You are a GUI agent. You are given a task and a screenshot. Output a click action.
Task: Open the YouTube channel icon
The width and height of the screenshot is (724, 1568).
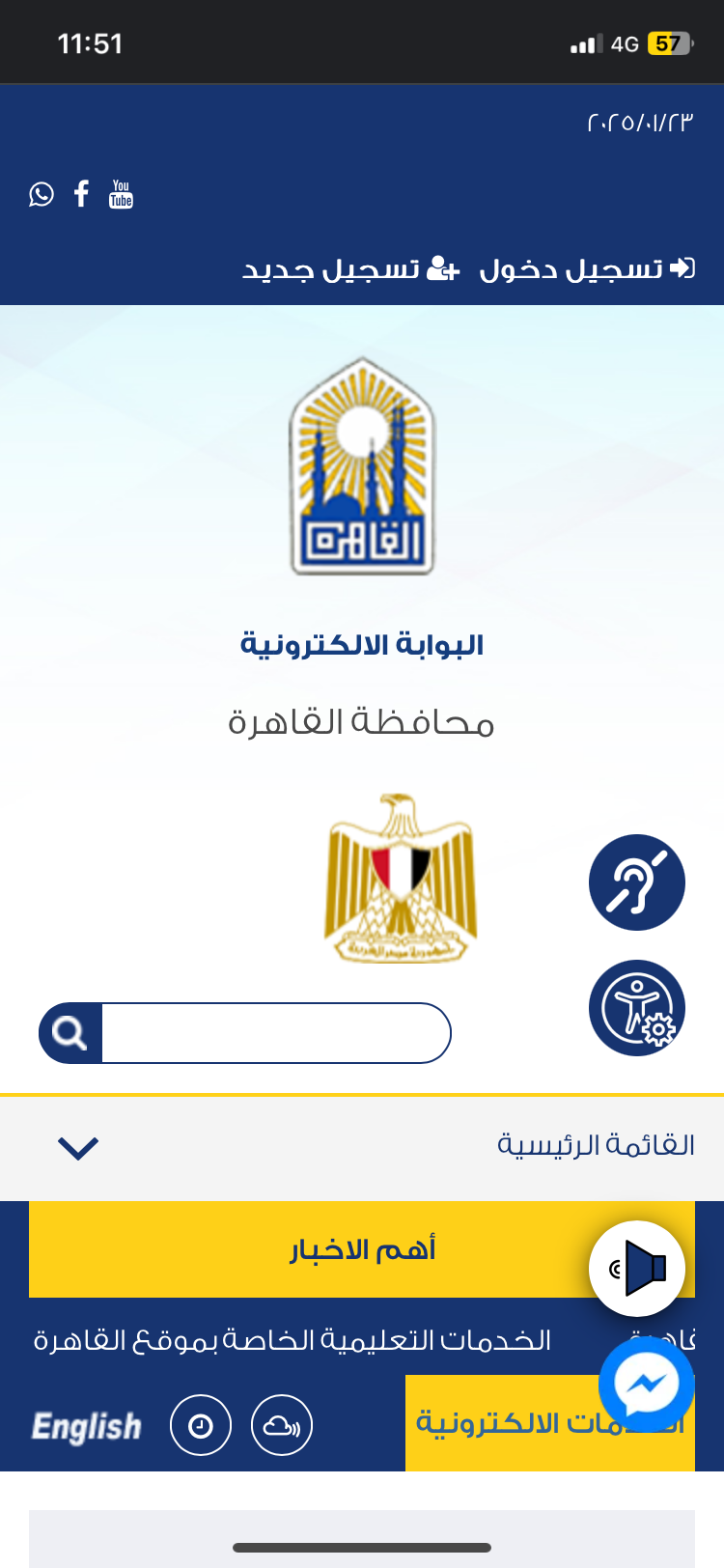(121, 194)
